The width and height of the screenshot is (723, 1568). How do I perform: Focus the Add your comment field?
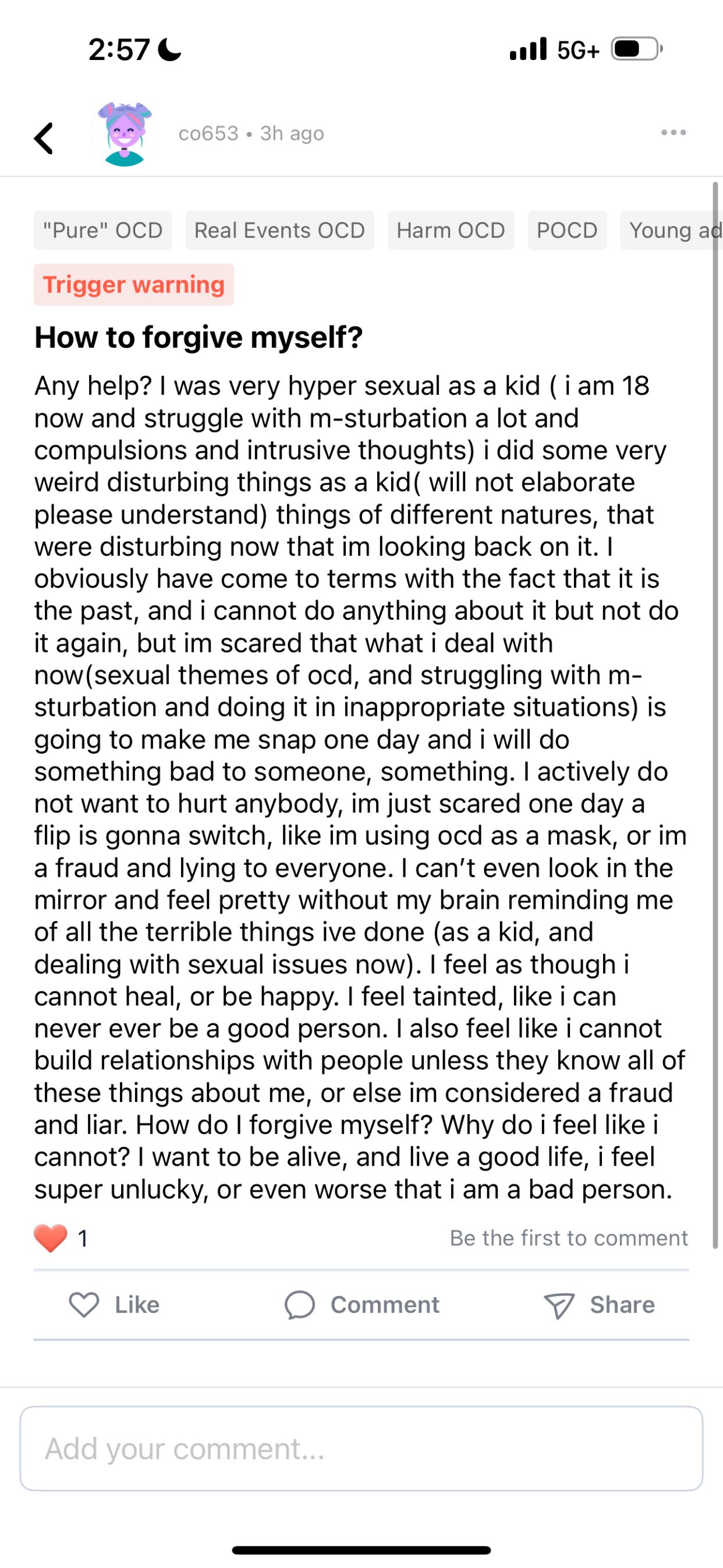[361, 1449]
